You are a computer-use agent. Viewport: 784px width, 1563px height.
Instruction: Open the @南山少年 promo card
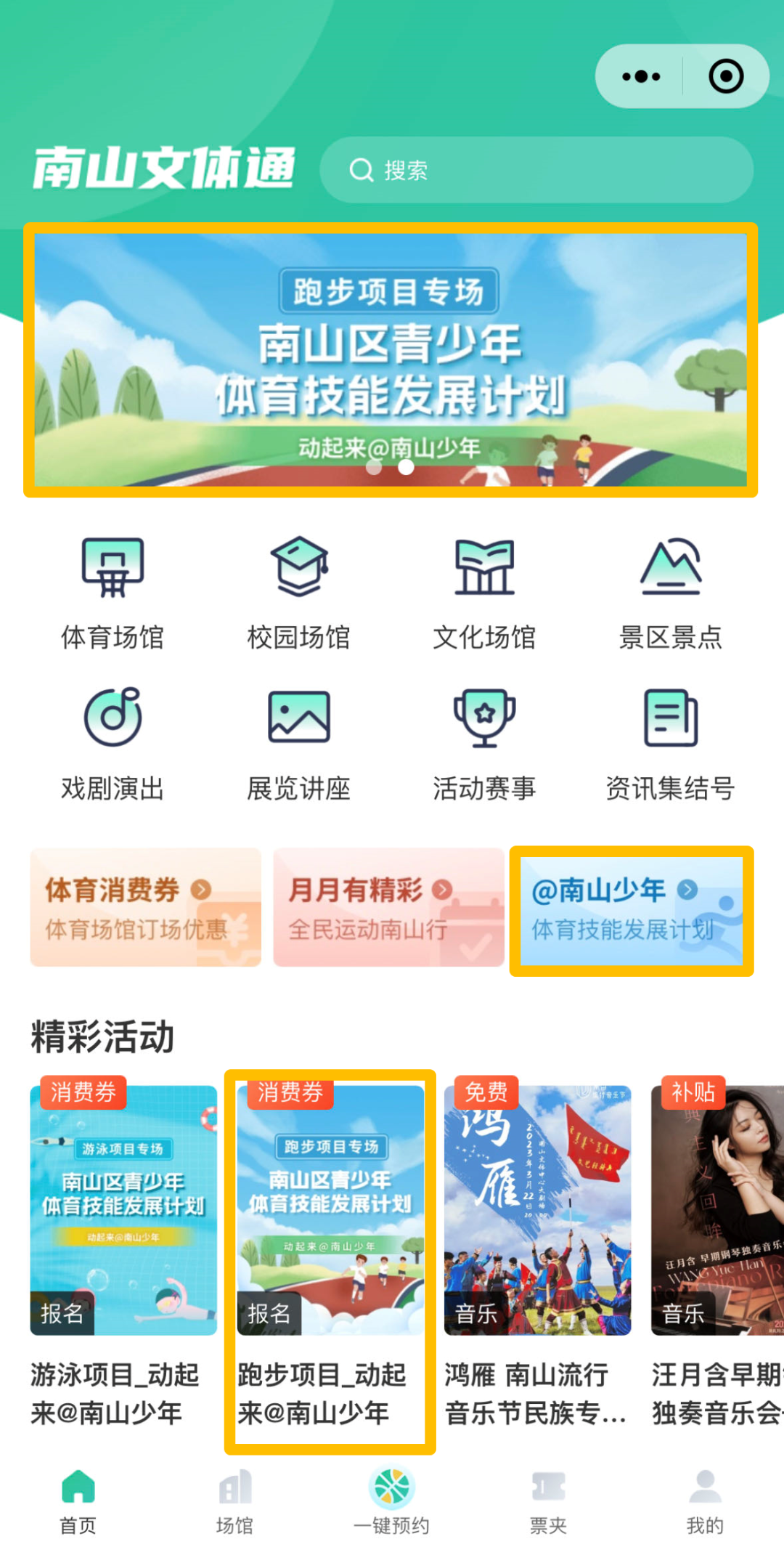632,911
